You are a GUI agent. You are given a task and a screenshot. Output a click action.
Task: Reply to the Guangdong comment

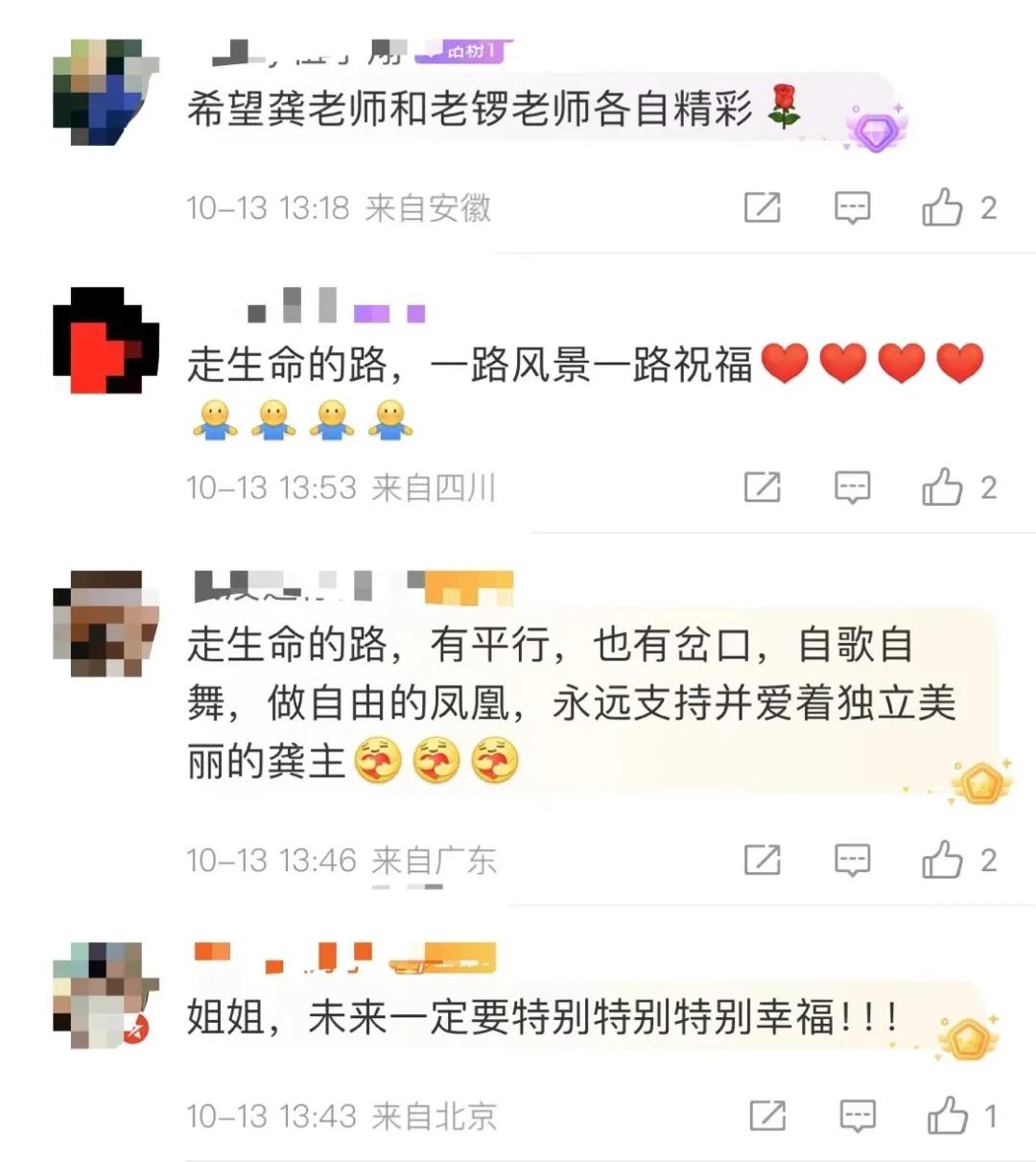coord(852,860)
